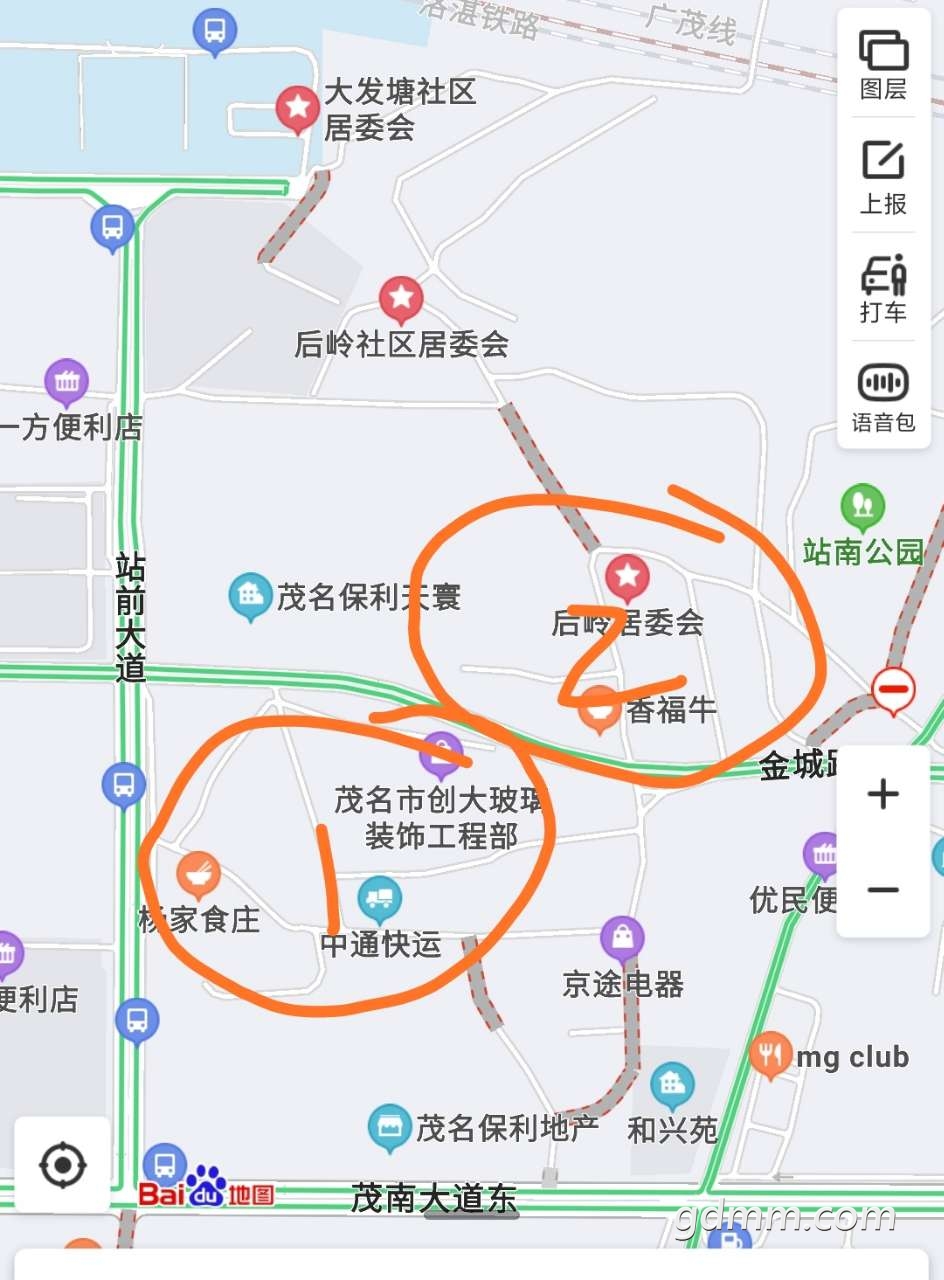Screen dimensions: 944x1280
Task: Select the 中通快运 logistics marker
Action: (x=380, y=898)
